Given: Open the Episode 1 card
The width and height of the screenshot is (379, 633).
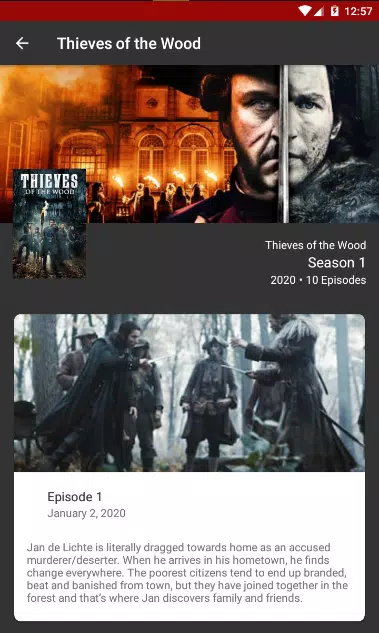Looking at the screenshot, I should (x=189, y=467).
